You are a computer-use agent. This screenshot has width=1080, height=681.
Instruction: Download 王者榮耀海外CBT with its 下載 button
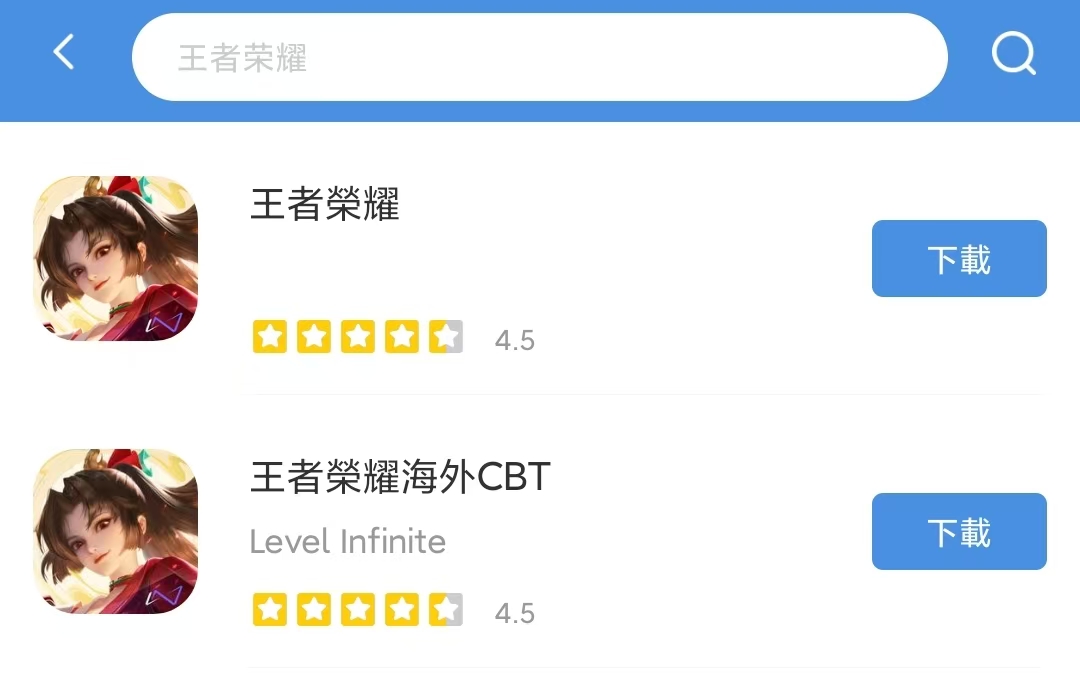coord(959,532)
